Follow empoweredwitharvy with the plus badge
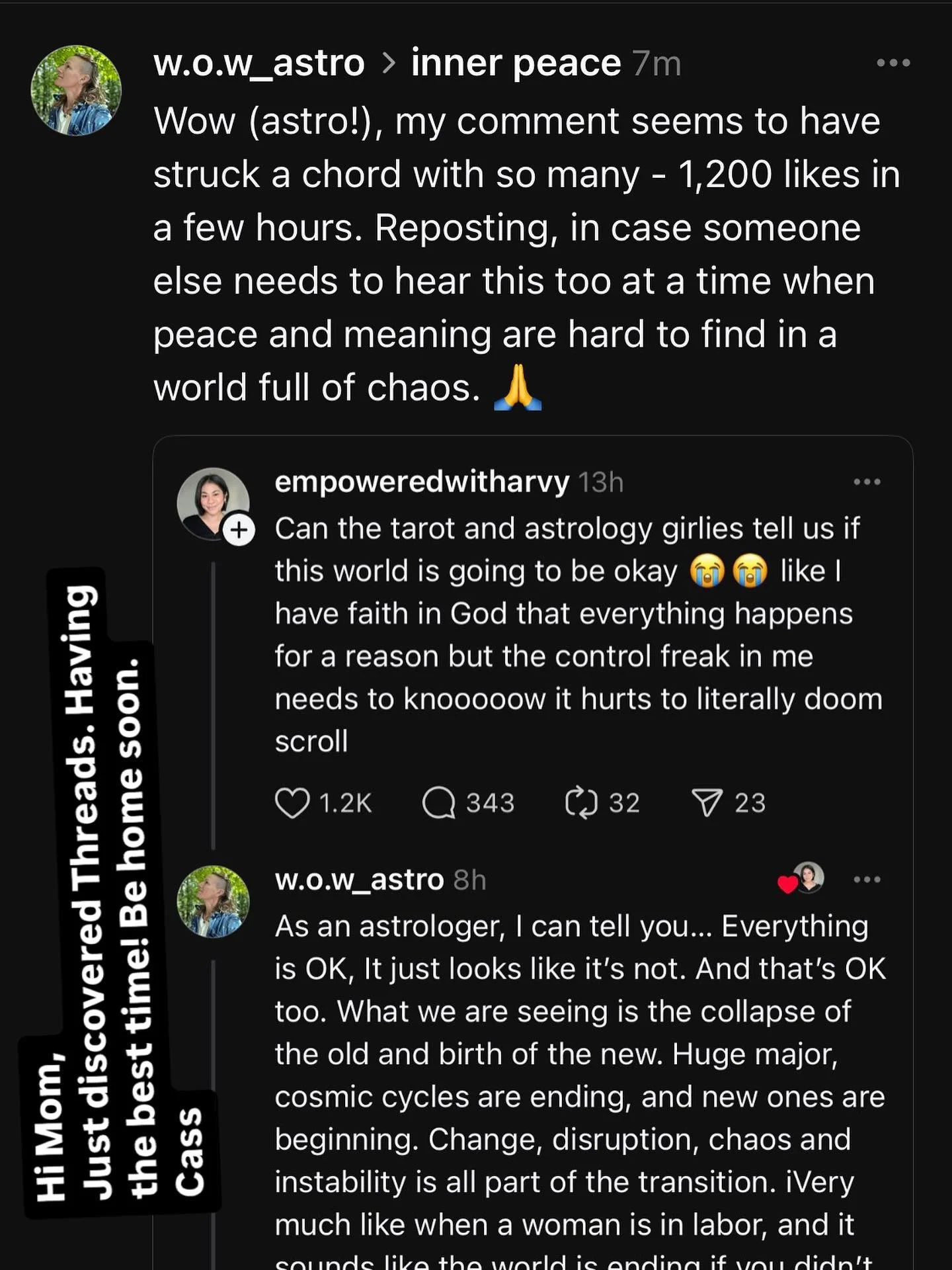952x1270 pixels. [x=239, y=530]
